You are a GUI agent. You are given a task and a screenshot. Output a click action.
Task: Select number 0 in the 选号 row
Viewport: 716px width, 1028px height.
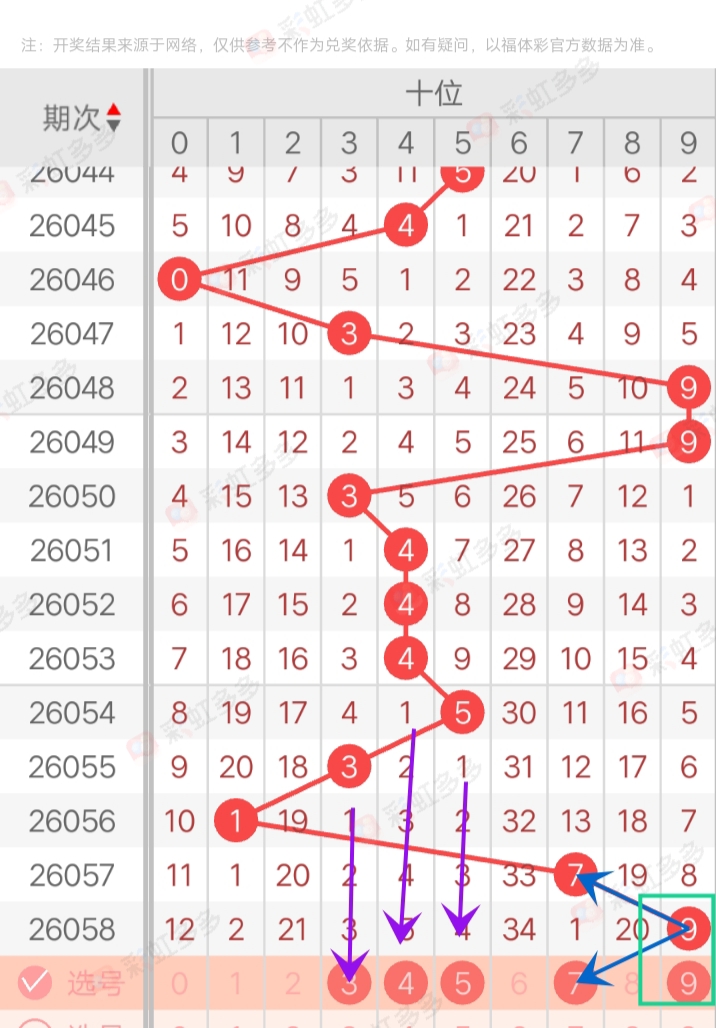click(x=179, y=984)
